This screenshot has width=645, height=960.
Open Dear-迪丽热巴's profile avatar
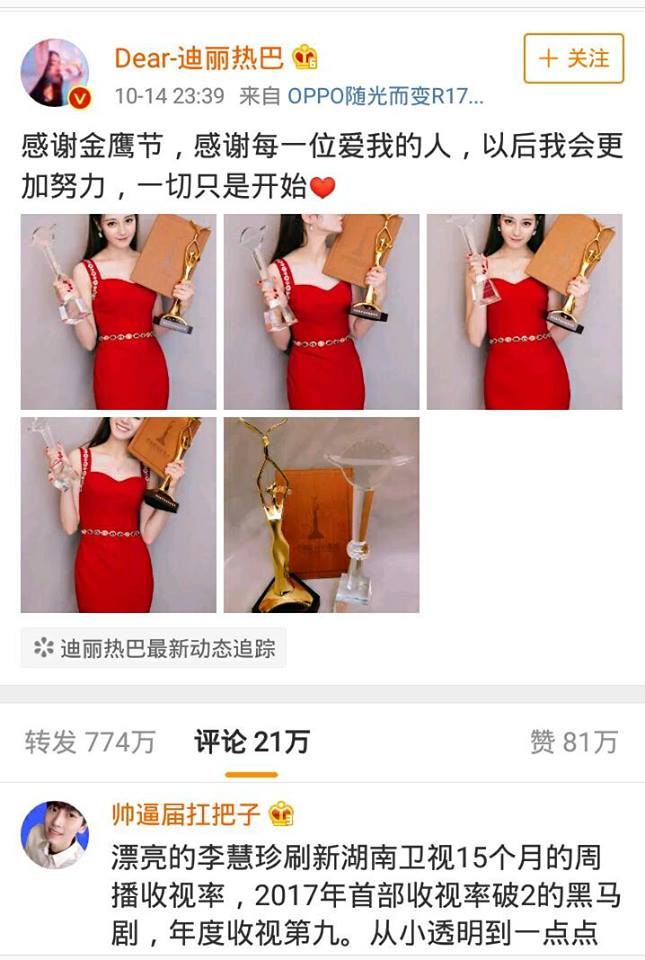point(55,73)
